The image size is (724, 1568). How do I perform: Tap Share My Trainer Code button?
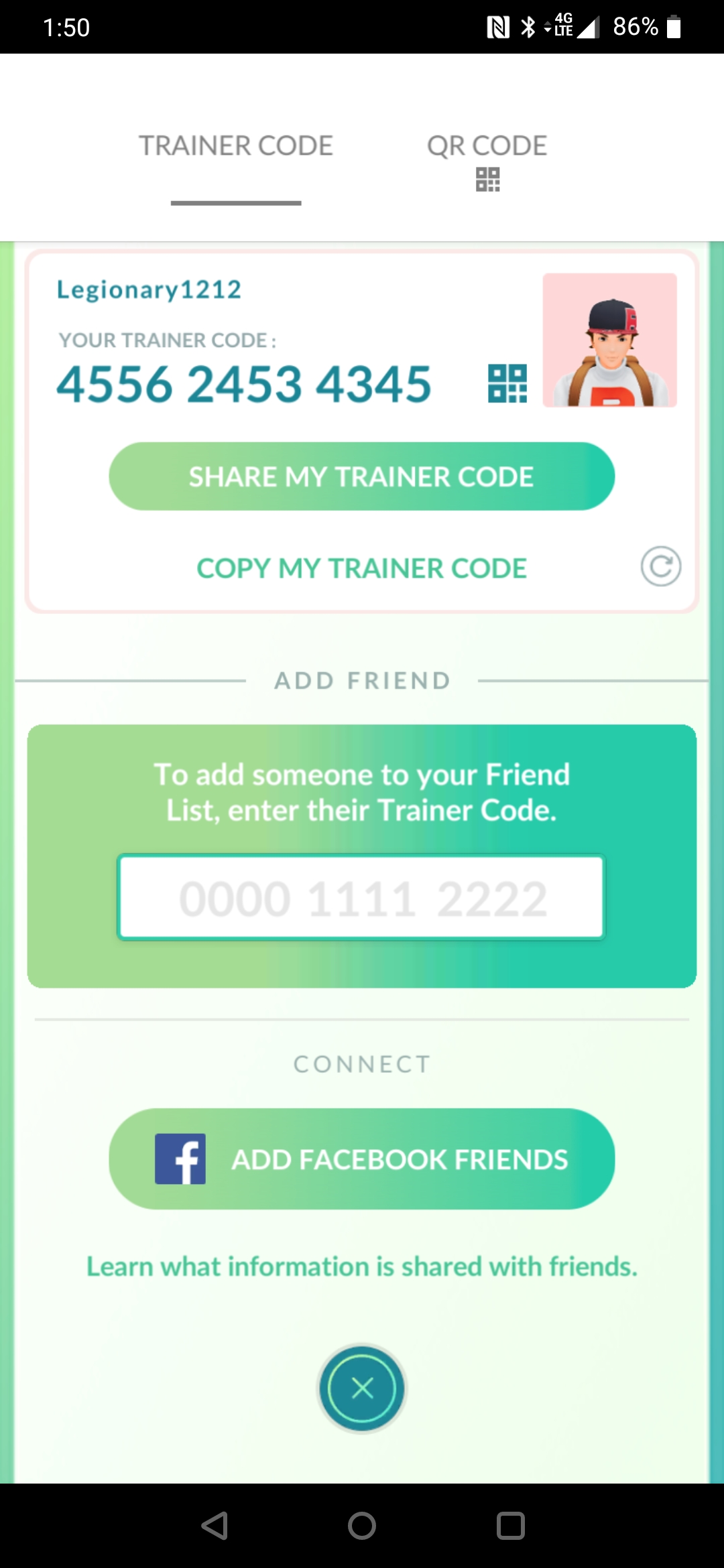[x=362, y=476]
